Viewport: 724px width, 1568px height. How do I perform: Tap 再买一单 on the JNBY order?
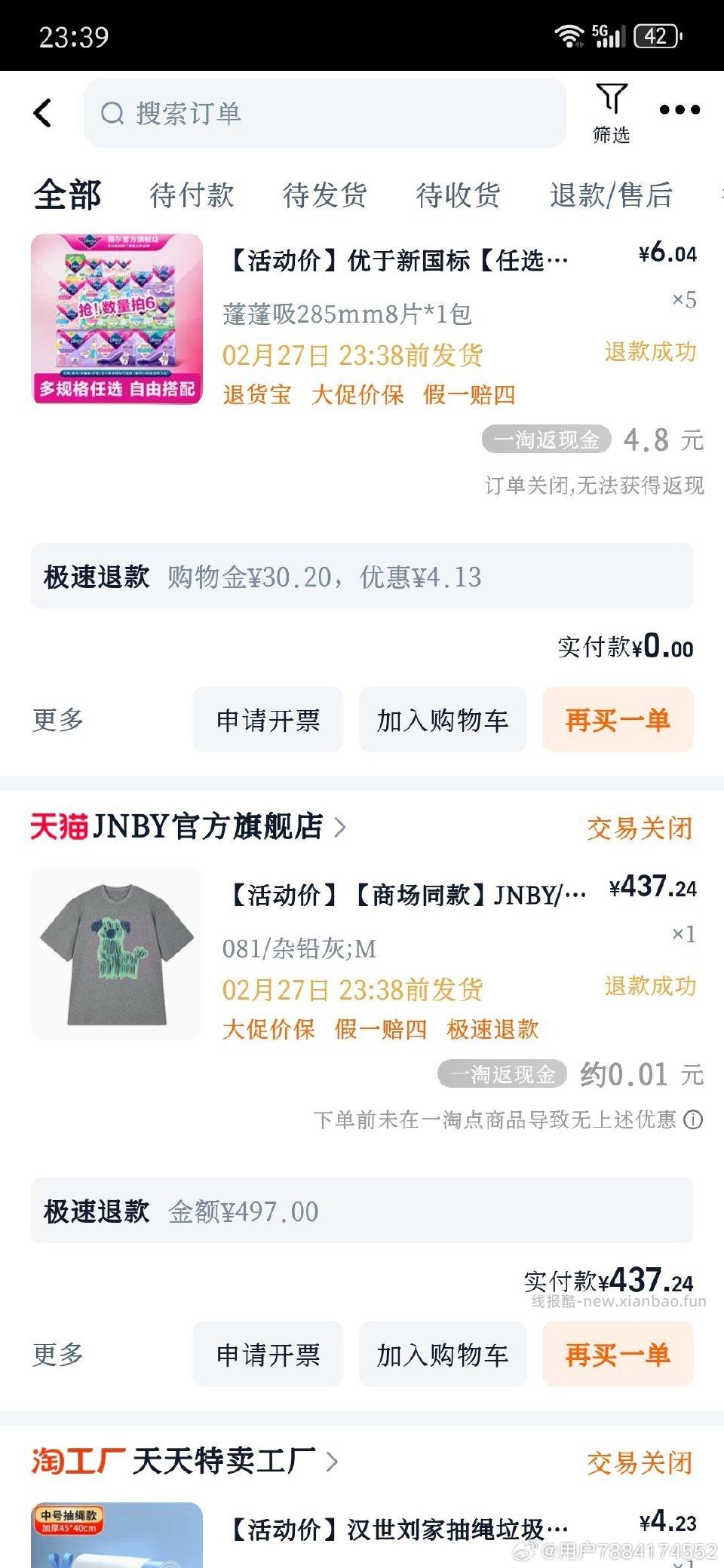(x=617, y=1355)
